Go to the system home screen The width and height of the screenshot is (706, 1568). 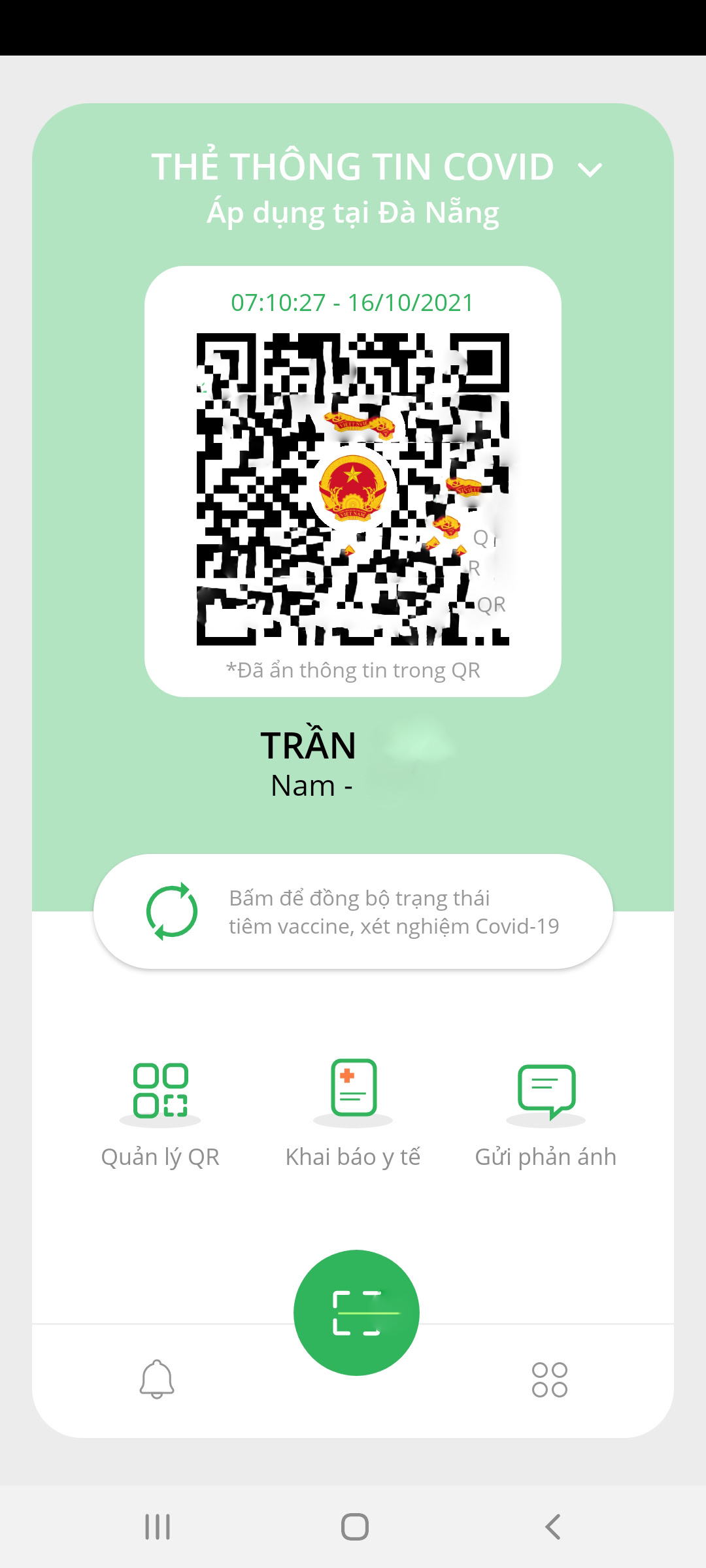click(x=354, y=1527)
